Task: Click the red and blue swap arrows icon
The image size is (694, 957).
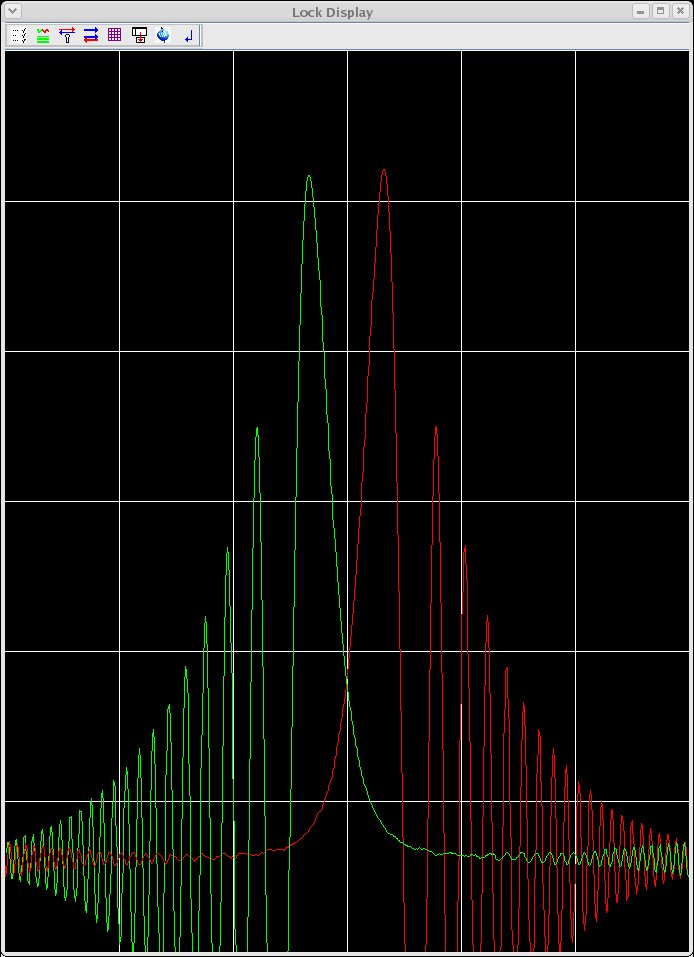Action: click(91, 35)
